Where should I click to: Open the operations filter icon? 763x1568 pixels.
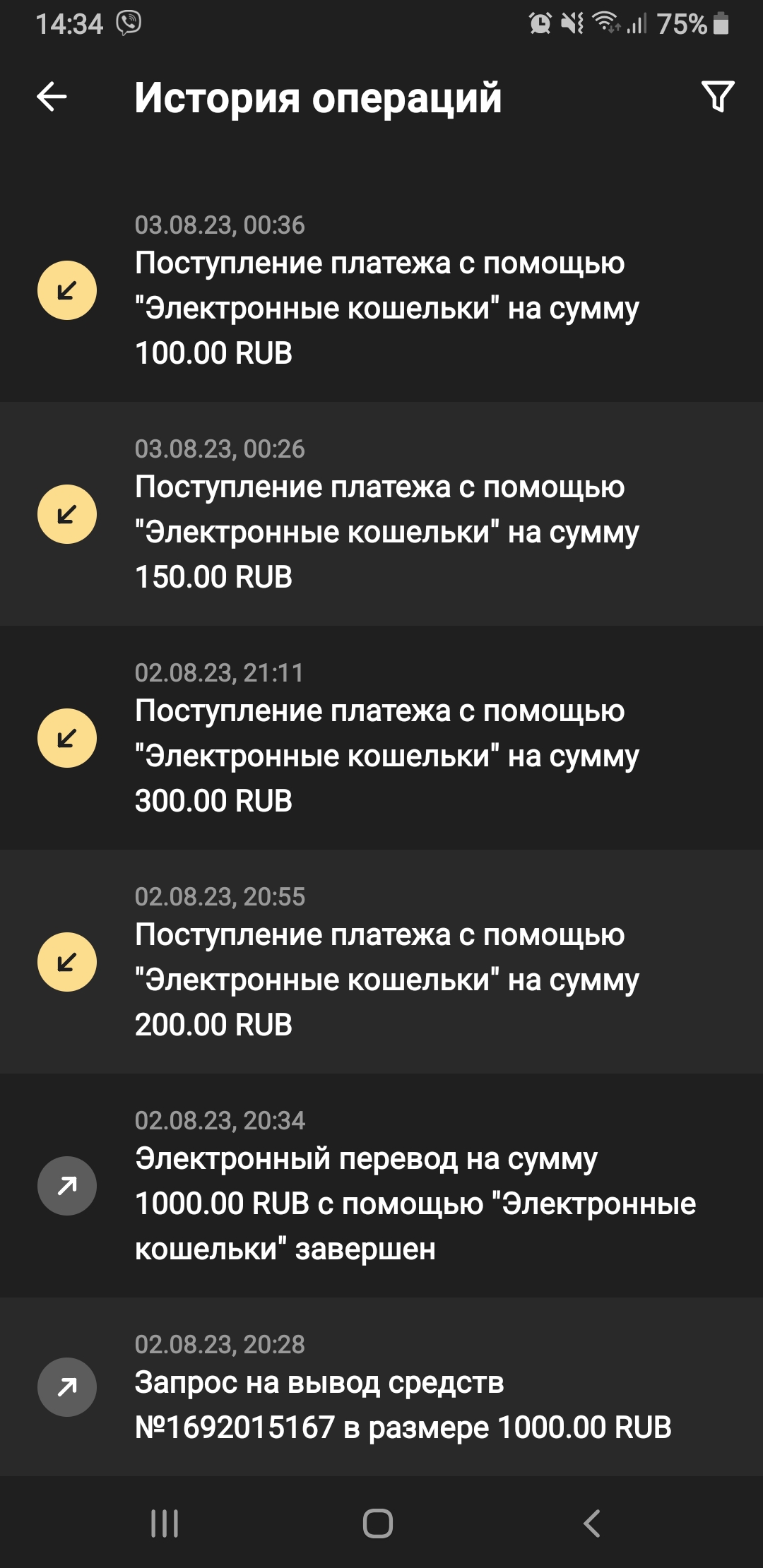[x=718, y=97]
